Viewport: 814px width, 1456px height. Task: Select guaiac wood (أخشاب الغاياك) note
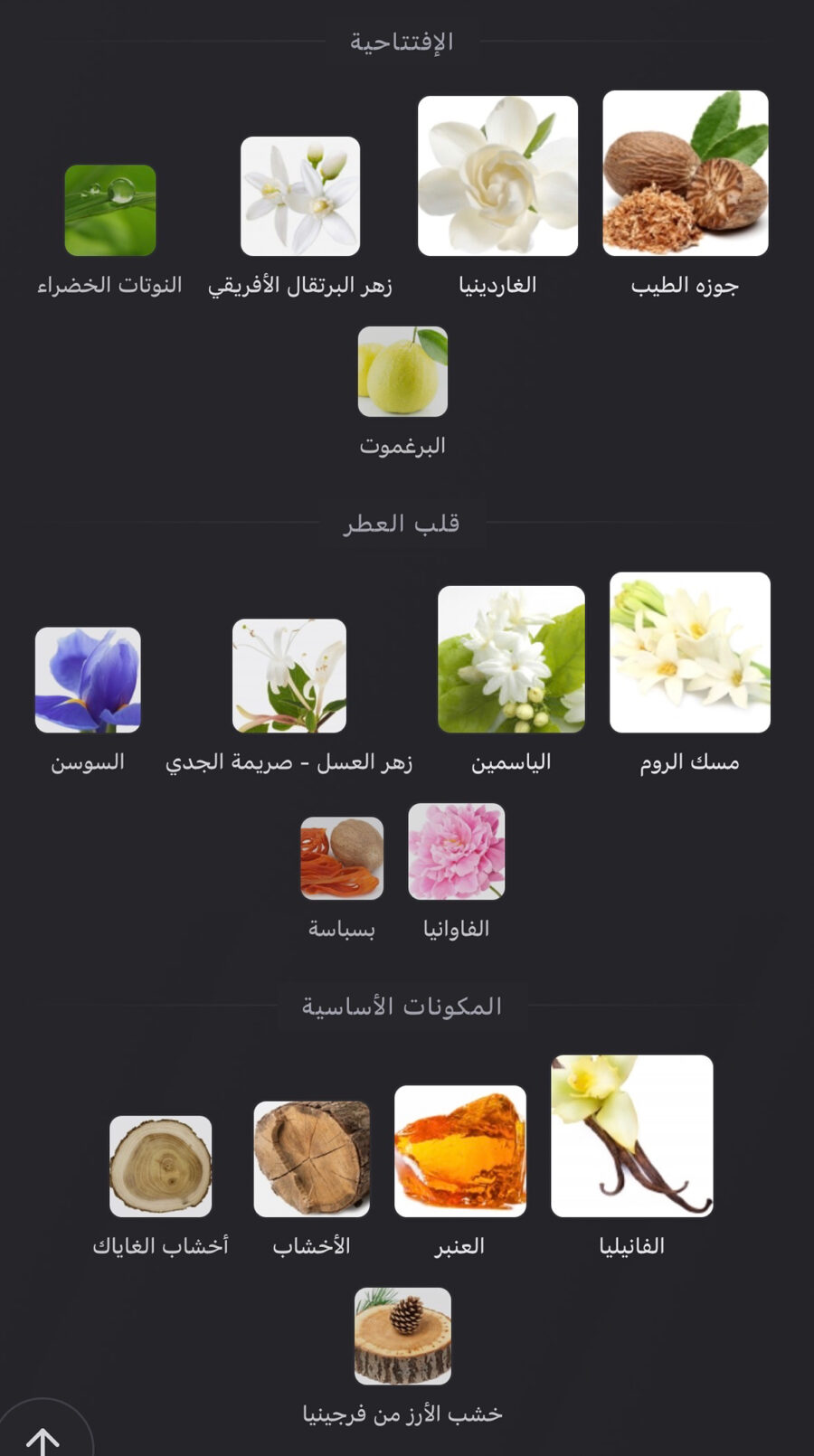161,1166
